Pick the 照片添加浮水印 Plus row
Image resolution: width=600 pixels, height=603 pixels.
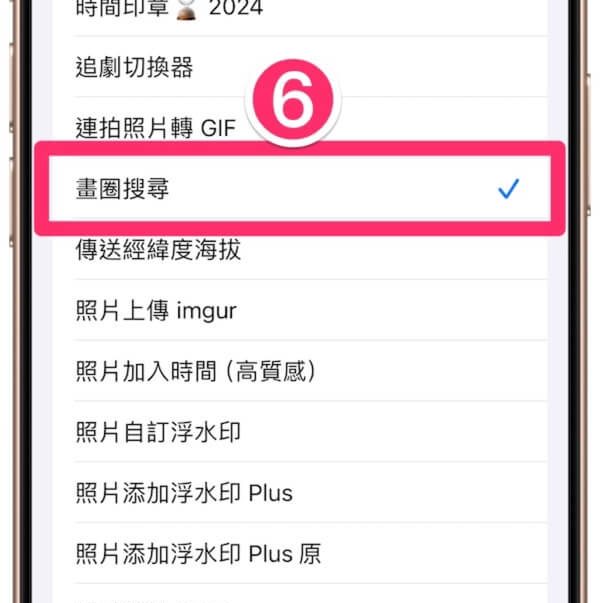coord(185,493)
